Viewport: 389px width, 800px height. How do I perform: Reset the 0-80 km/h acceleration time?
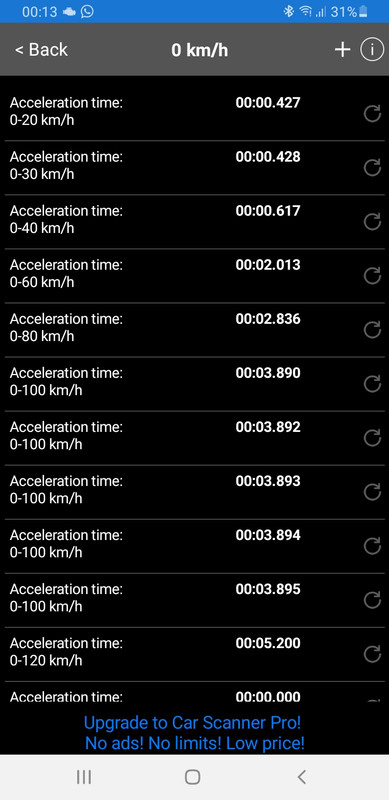(x=372, y=330)
